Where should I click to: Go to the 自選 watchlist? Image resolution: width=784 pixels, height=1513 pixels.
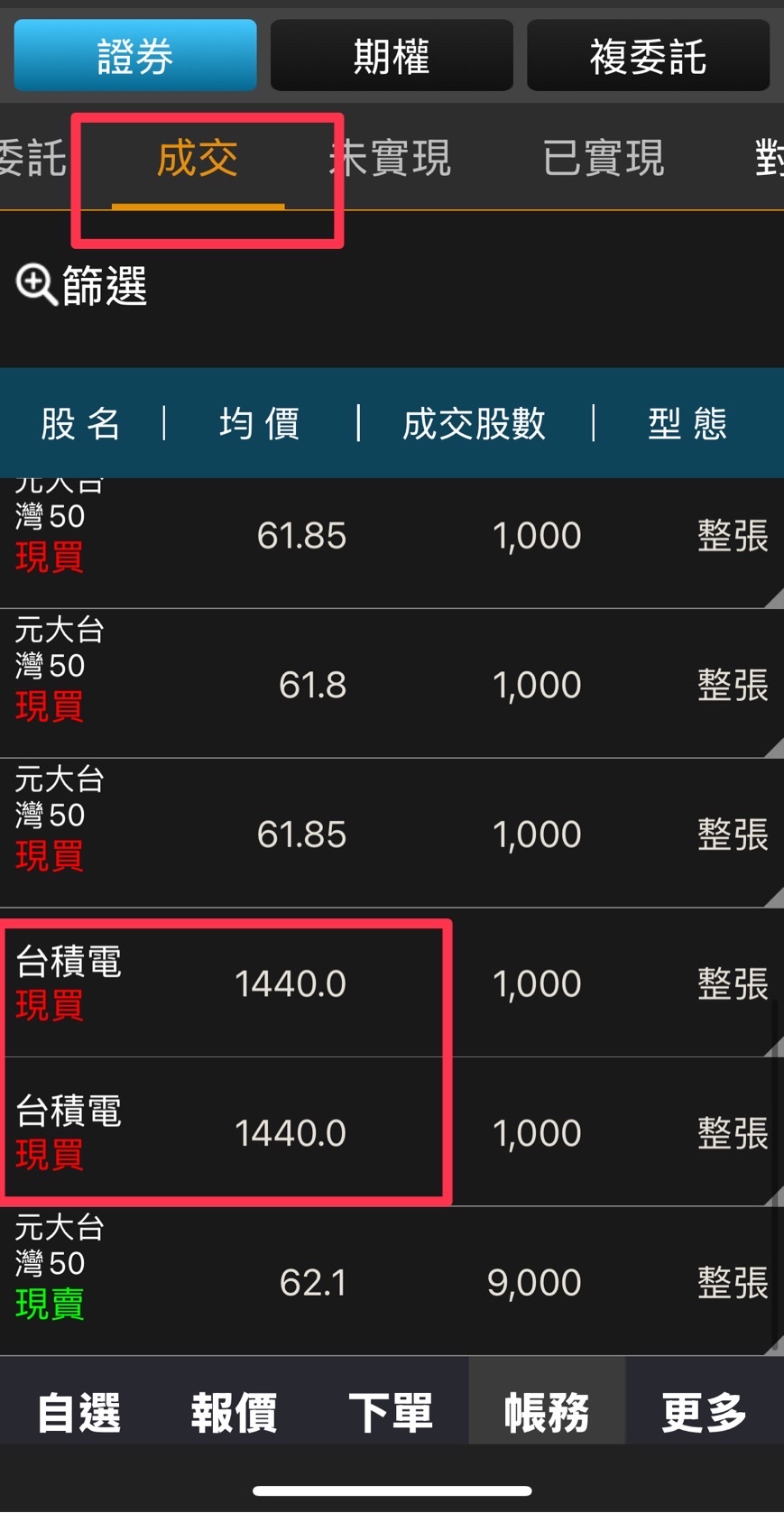point(78,1412)
